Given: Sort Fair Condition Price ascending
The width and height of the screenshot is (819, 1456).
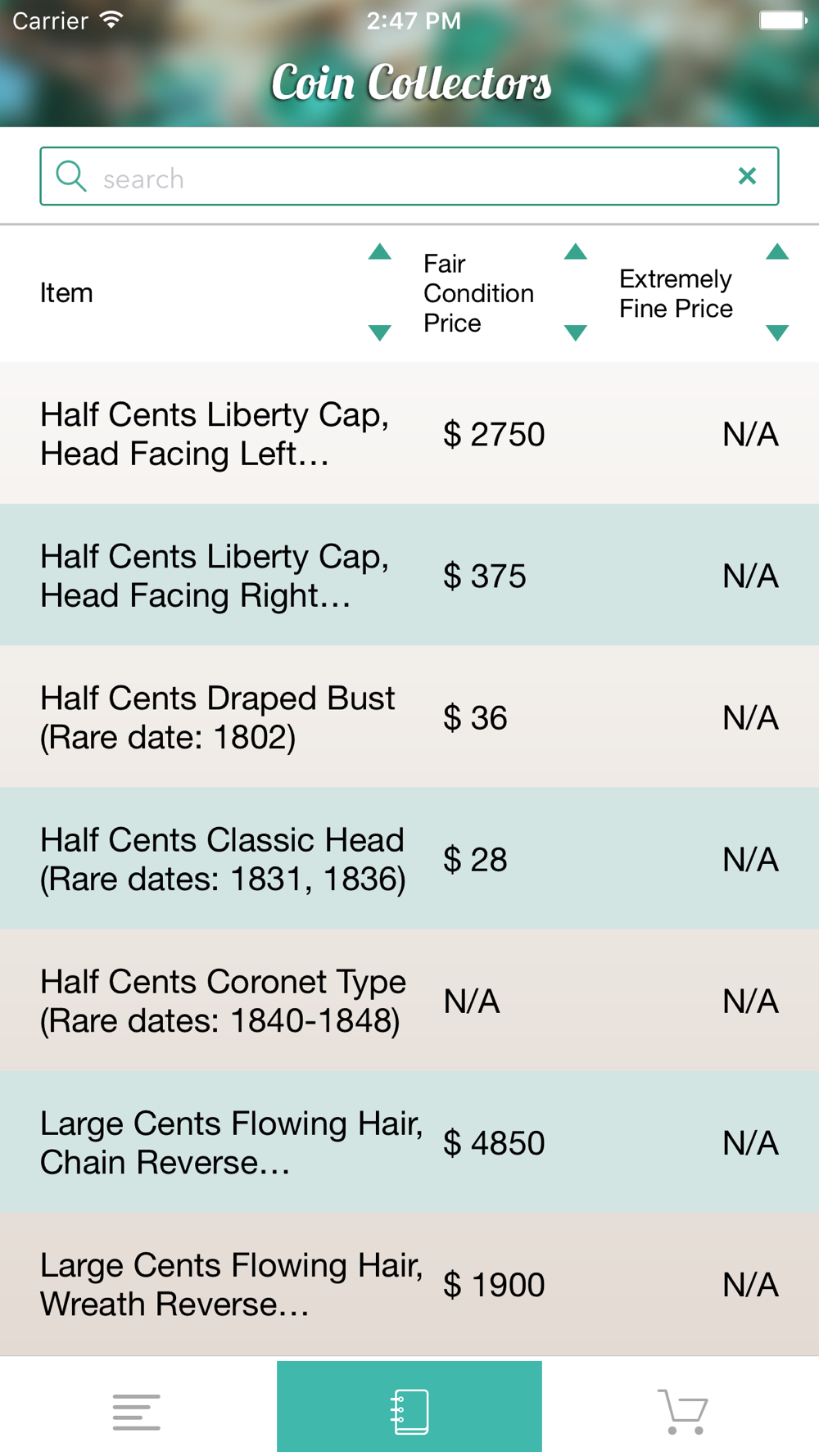Looking at the screenshot, I should [576, 251].
